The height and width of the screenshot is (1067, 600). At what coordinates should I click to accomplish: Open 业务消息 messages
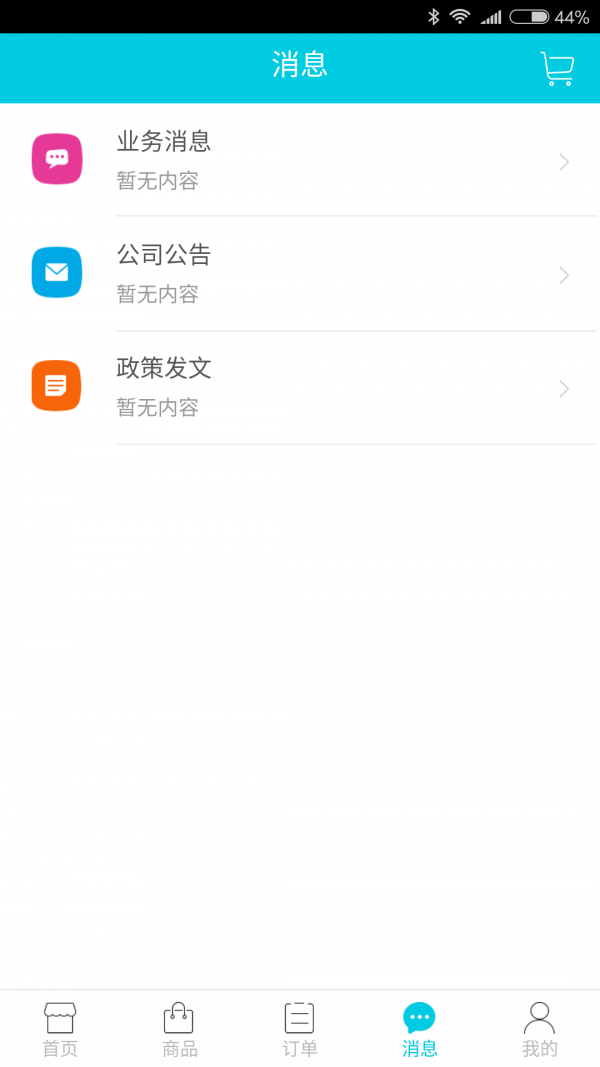tap(300, 160)
